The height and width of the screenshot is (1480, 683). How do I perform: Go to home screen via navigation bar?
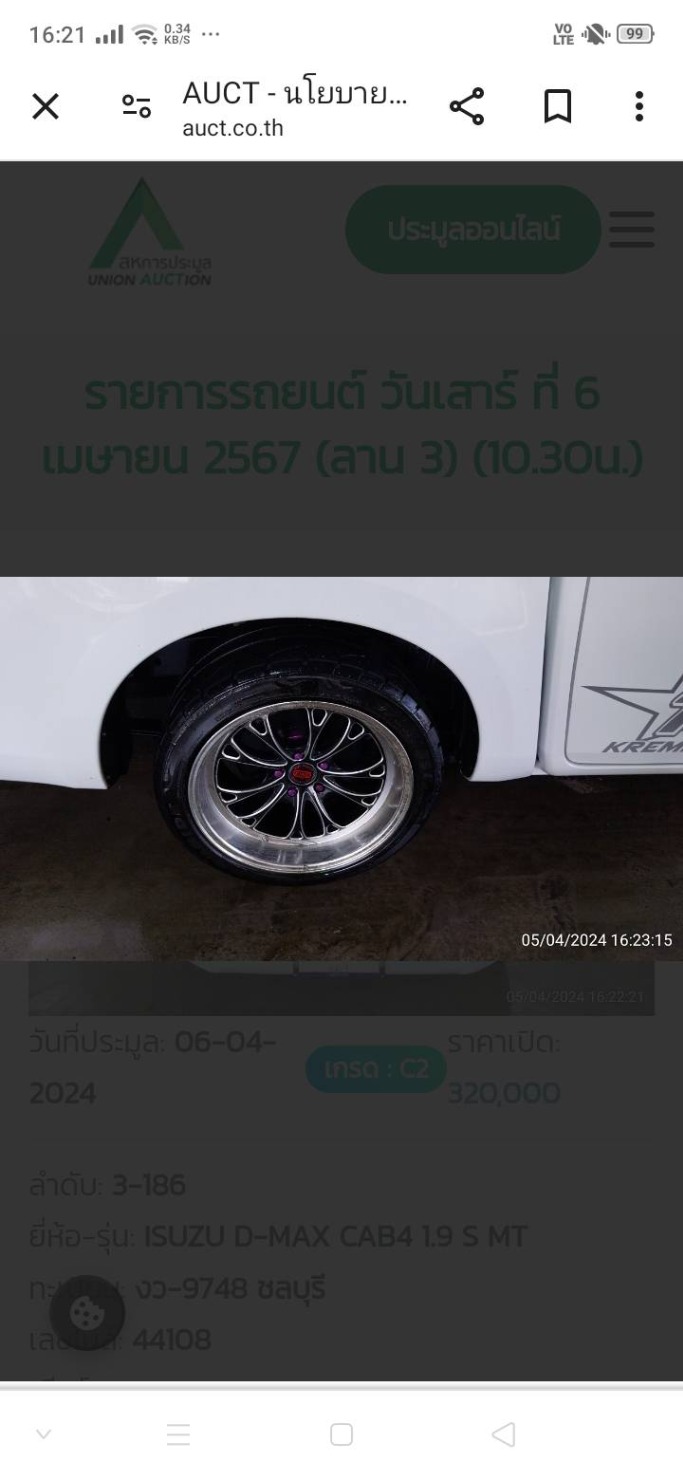click(x=341, y=1435)
